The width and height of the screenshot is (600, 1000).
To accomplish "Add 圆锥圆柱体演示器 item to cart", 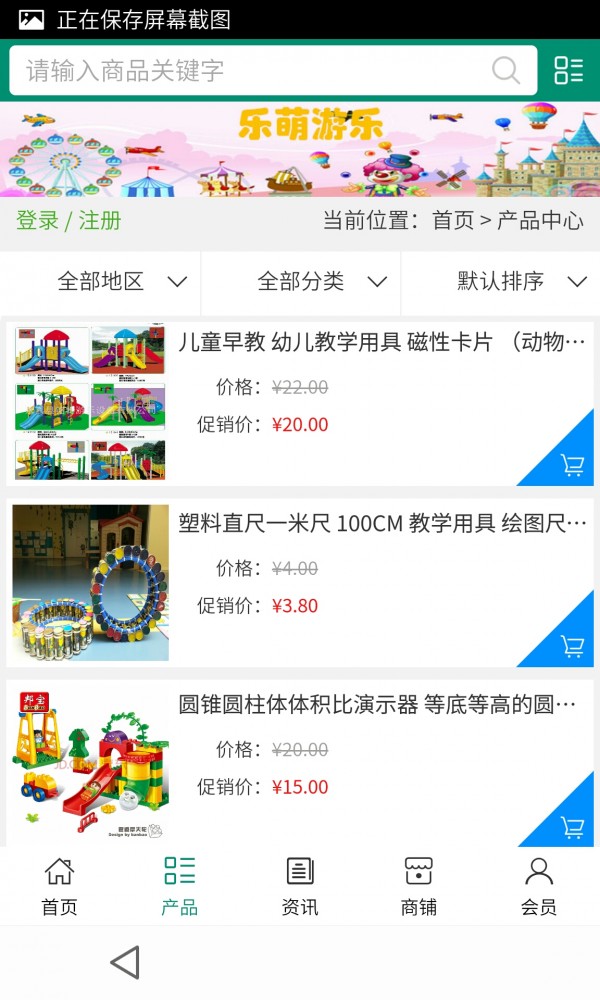I will click(x=572, y=826).
